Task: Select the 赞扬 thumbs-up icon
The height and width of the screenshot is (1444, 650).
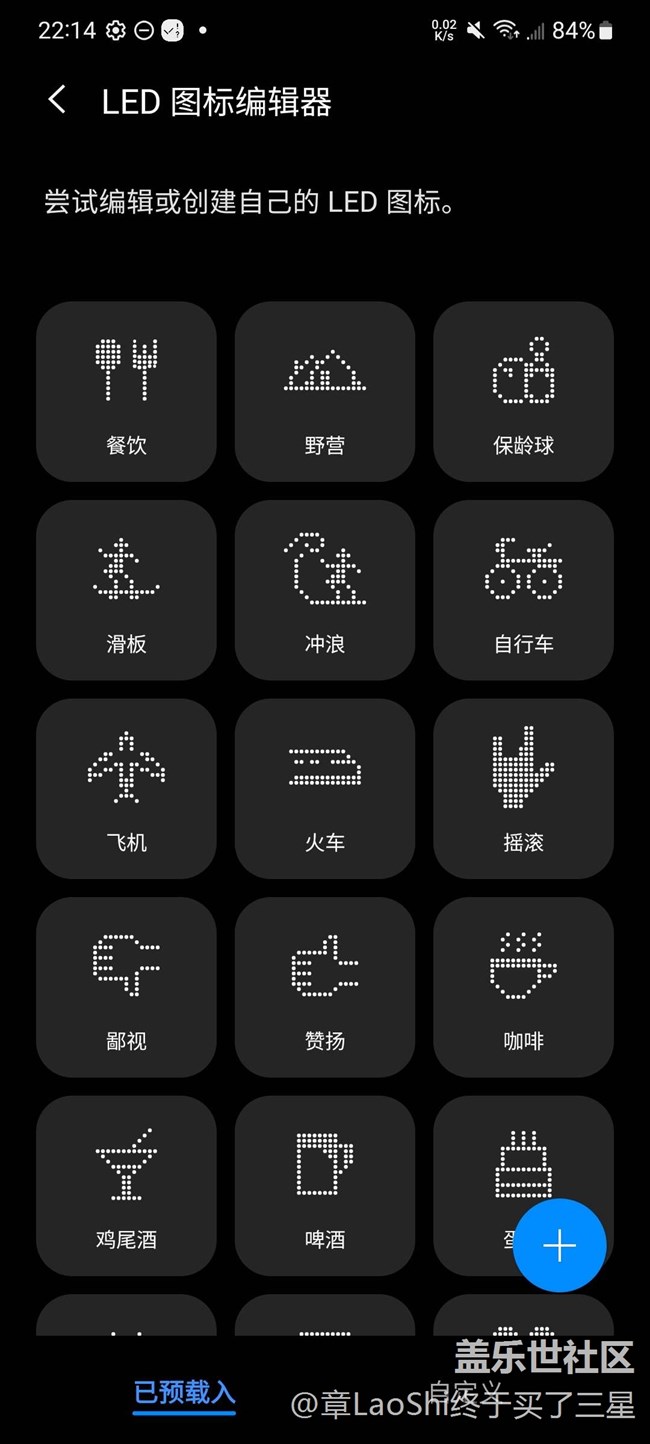Action: 324,985
